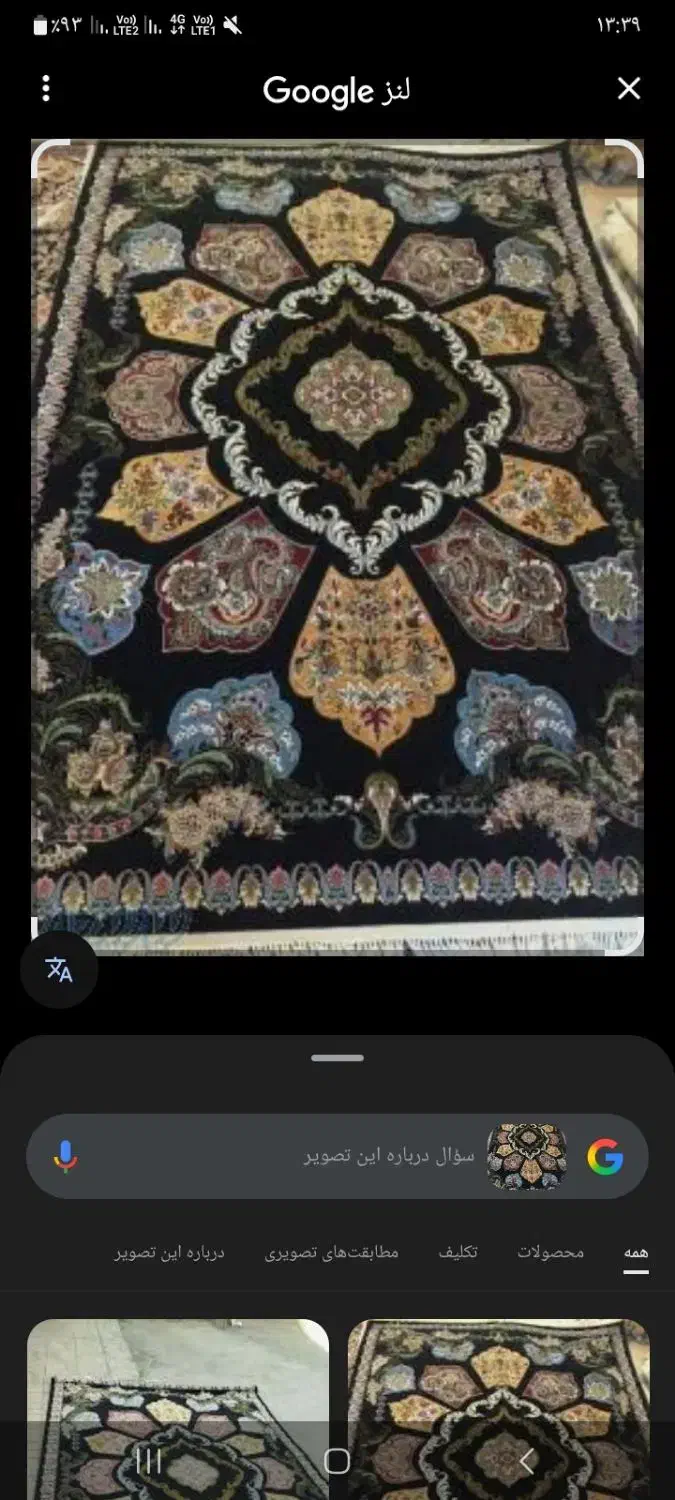
Task: Go back with the system back button
Action: pos(527,1461)
